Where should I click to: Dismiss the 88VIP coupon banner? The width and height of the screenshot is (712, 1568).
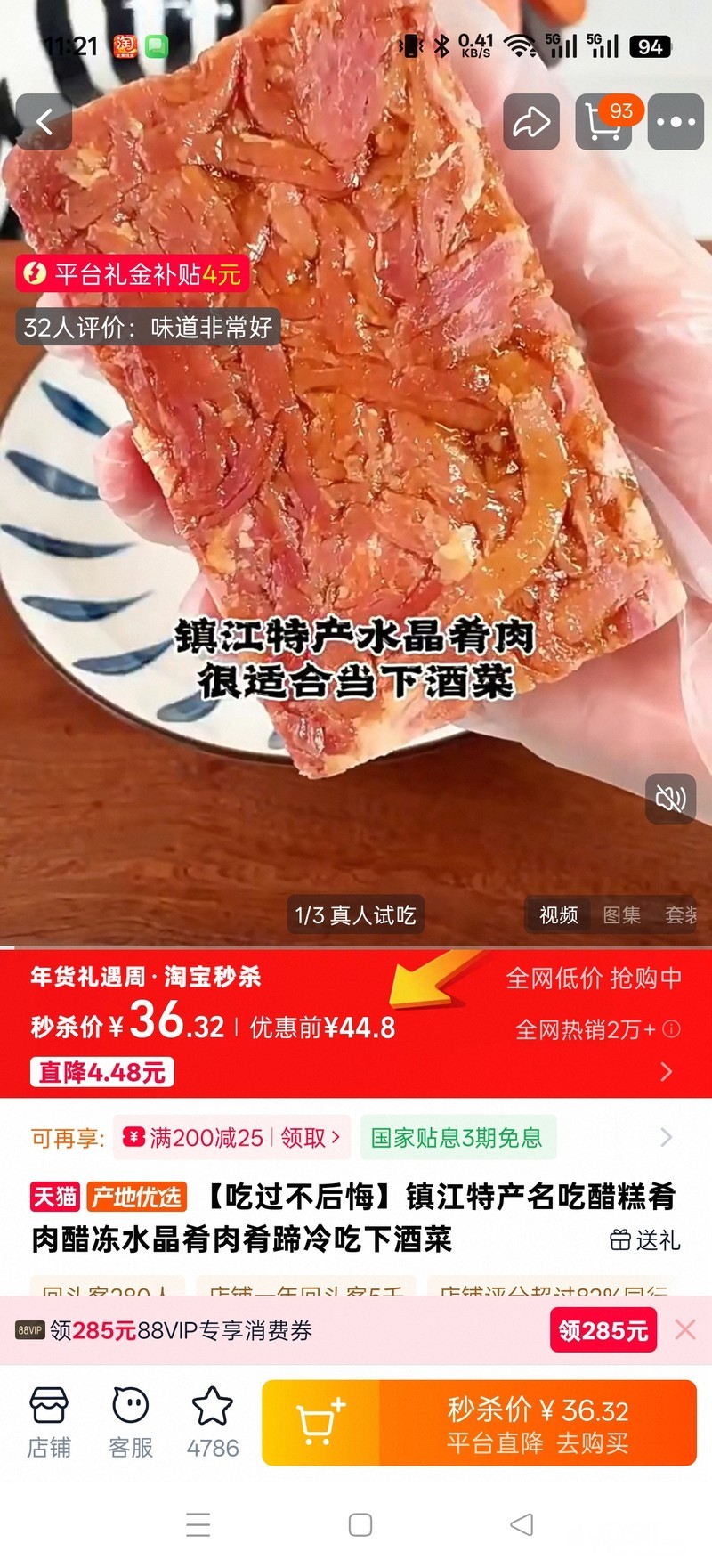685,1329
